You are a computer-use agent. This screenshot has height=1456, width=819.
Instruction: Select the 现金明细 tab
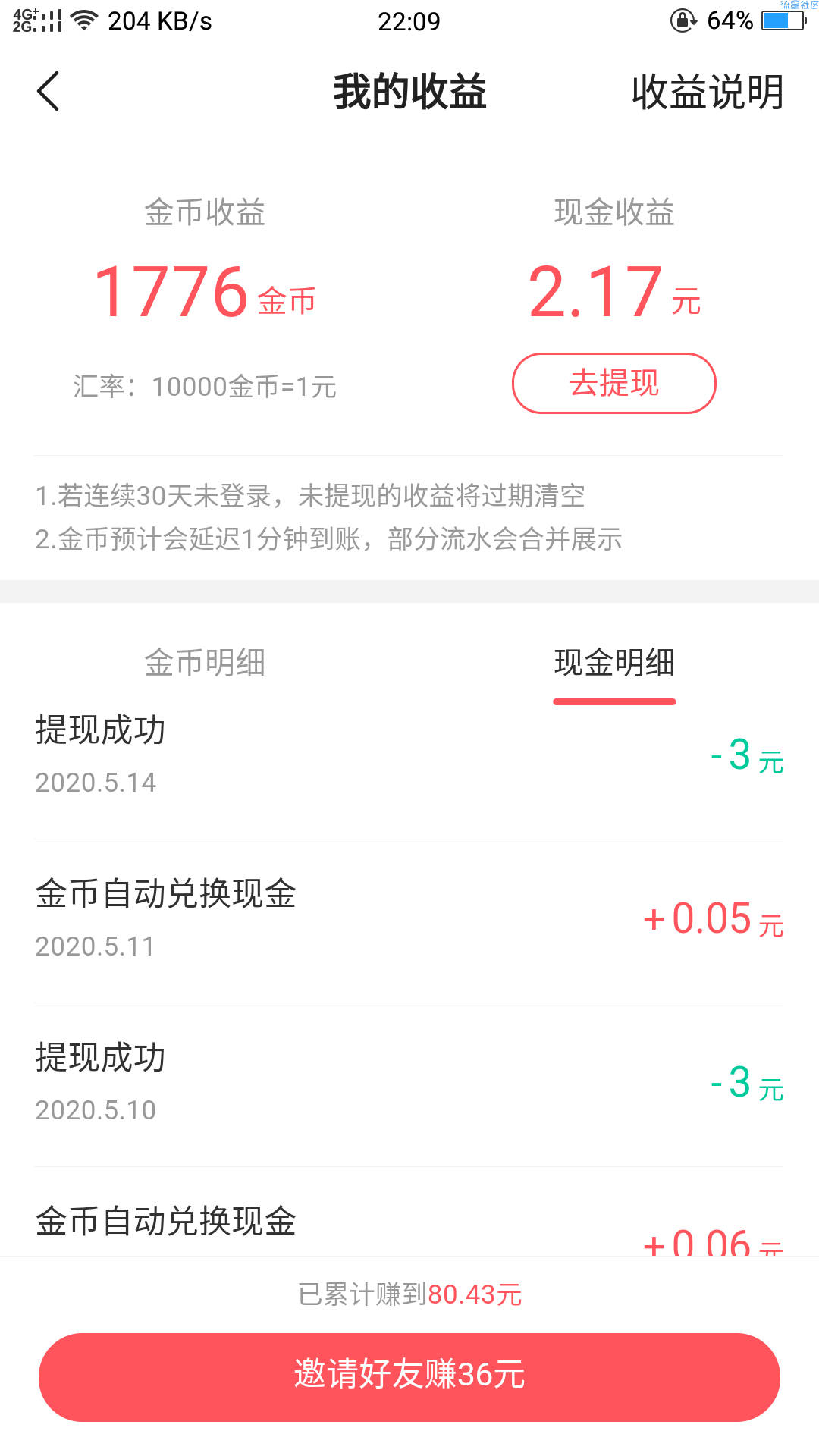click(x=614, y=663)
